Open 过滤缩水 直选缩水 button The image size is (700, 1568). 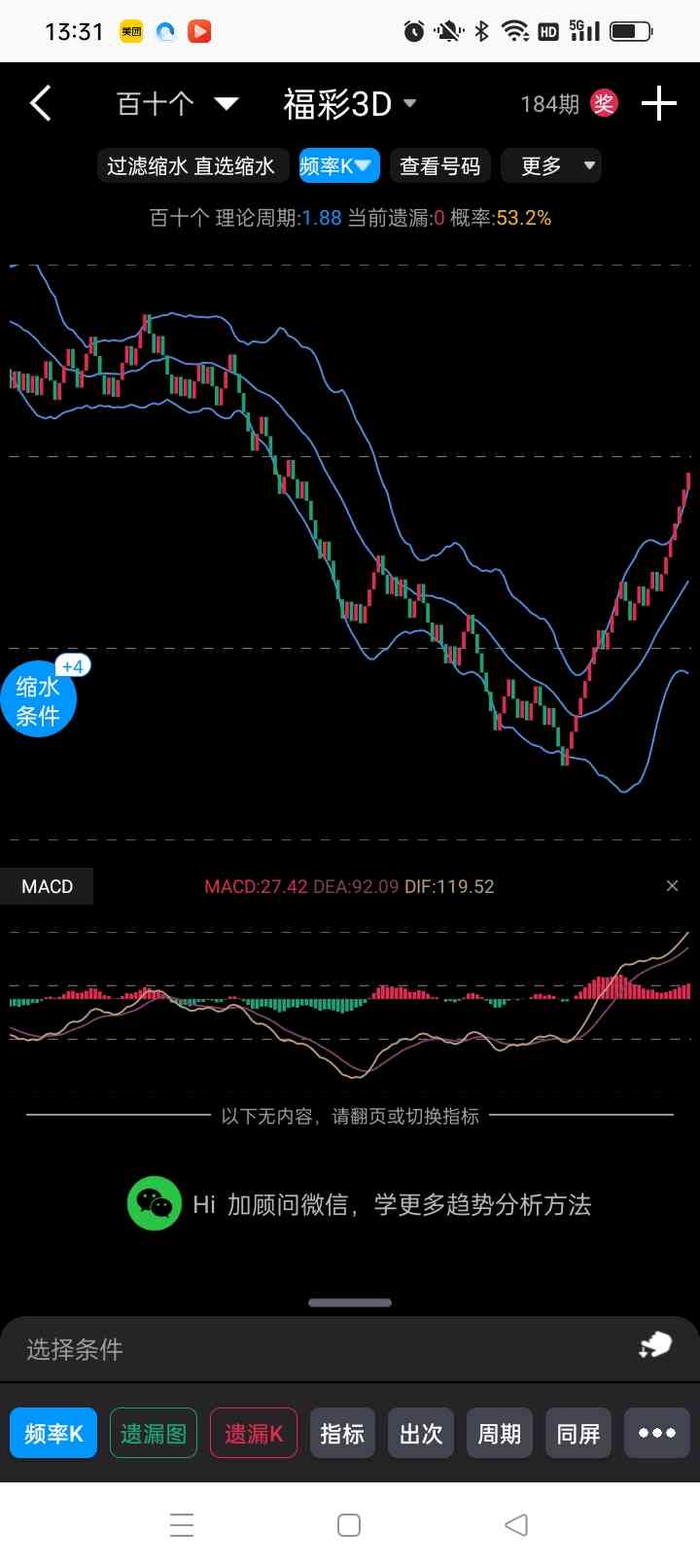click(x=191, y=166)
